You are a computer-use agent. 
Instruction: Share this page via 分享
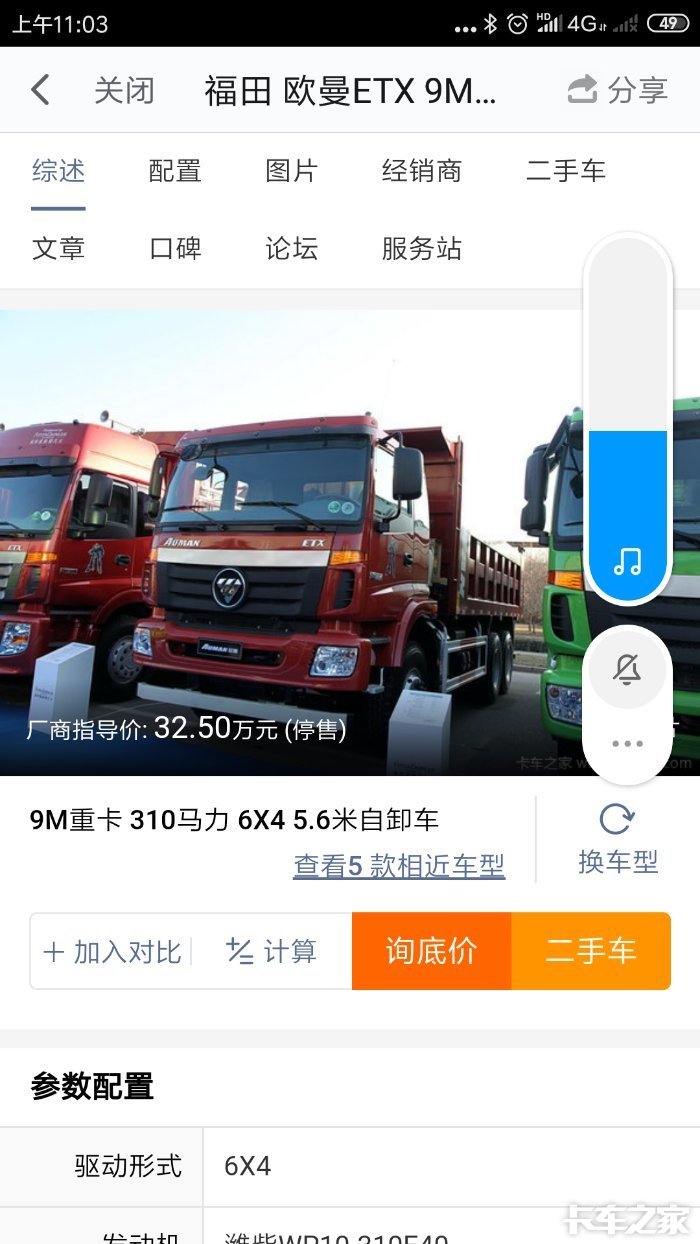617,90
